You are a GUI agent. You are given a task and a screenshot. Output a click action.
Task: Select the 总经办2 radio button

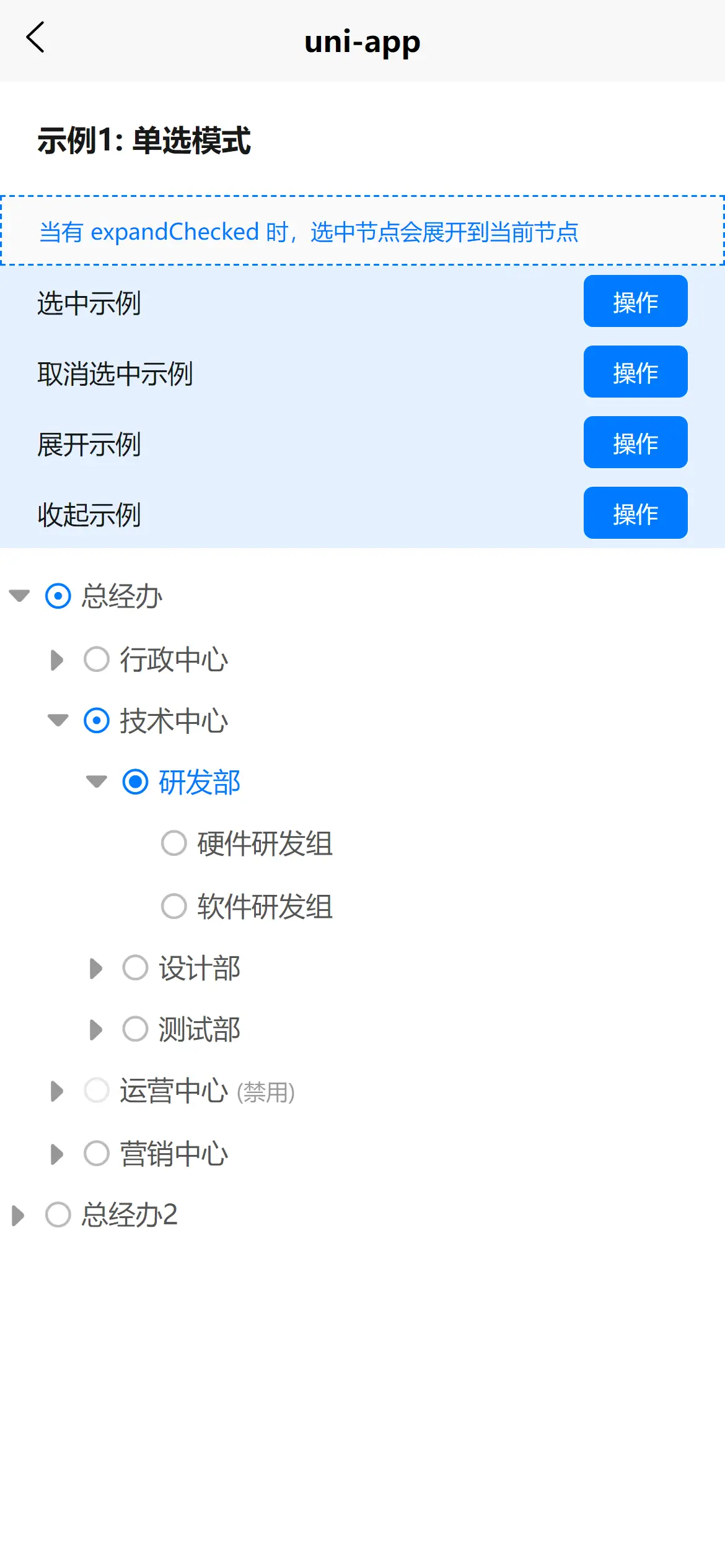[58, 1214]
